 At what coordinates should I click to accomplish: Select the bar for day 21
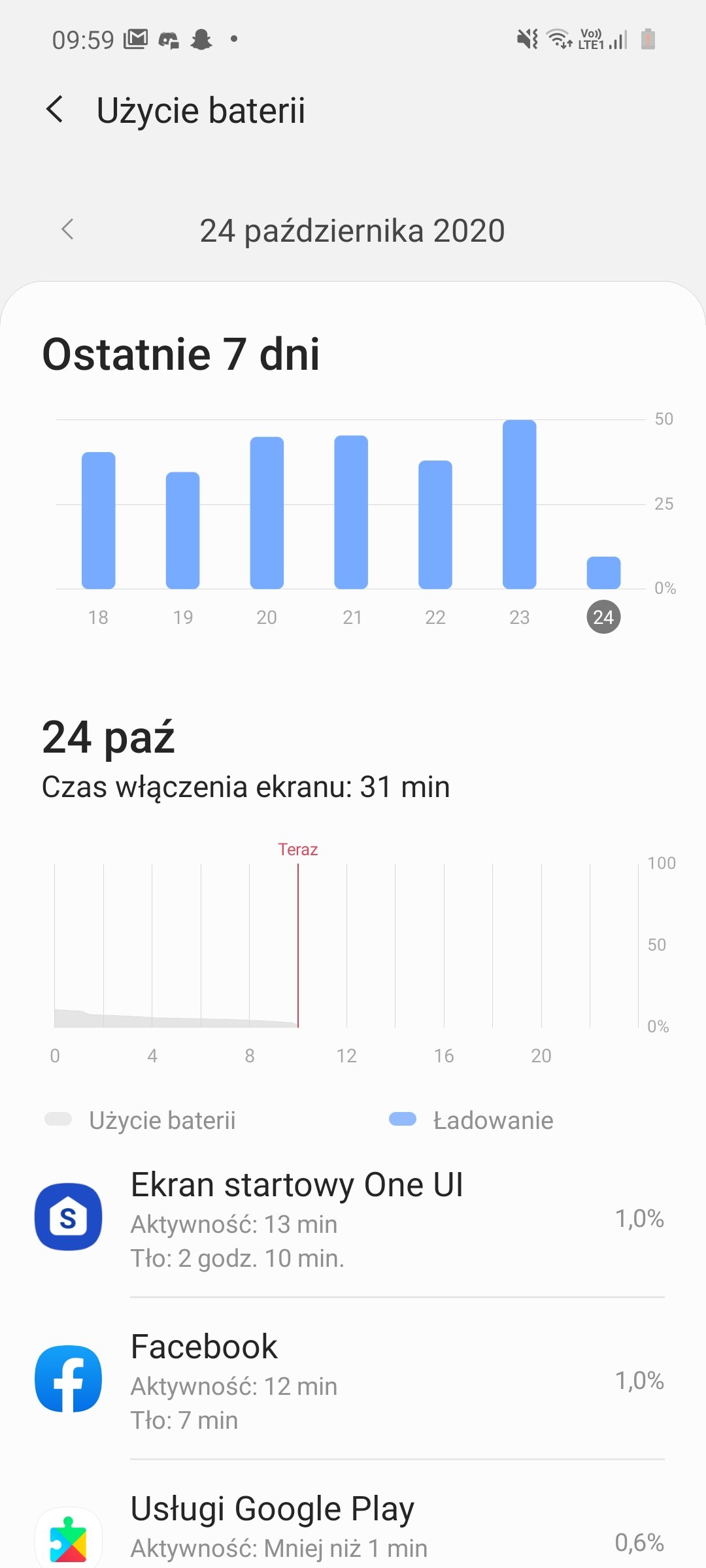351,512
